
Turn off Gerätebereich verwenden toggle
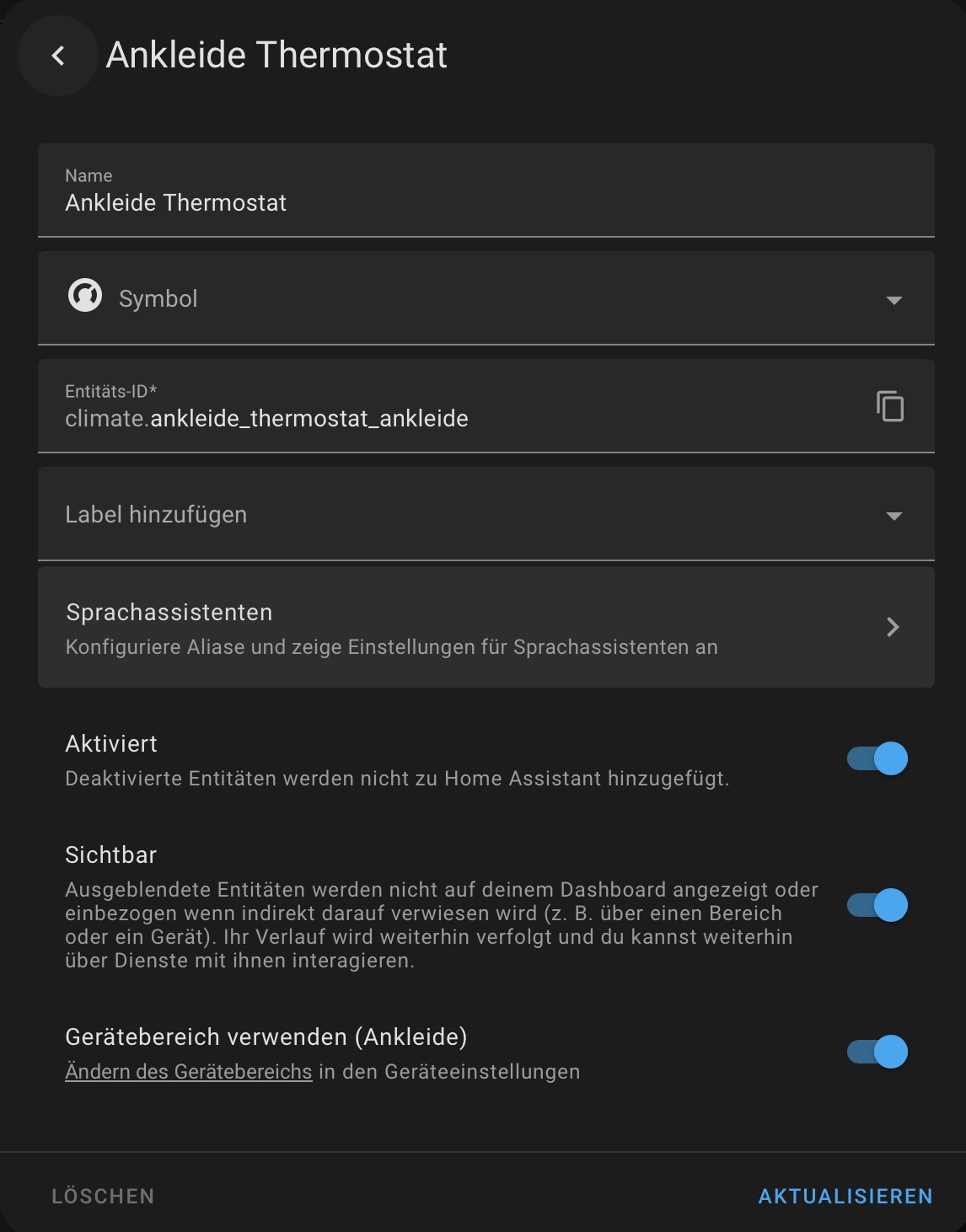(x=877, y=1052)
